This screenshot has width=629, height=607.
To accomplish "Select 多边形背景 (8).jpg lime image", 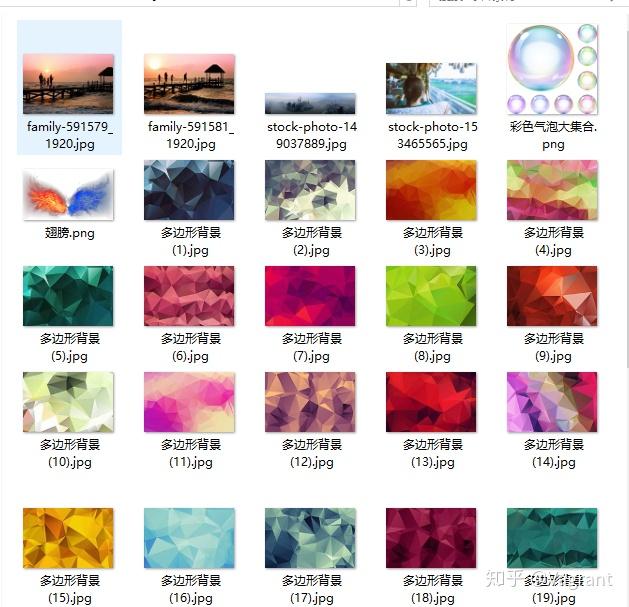I will (x=431, y=296).
